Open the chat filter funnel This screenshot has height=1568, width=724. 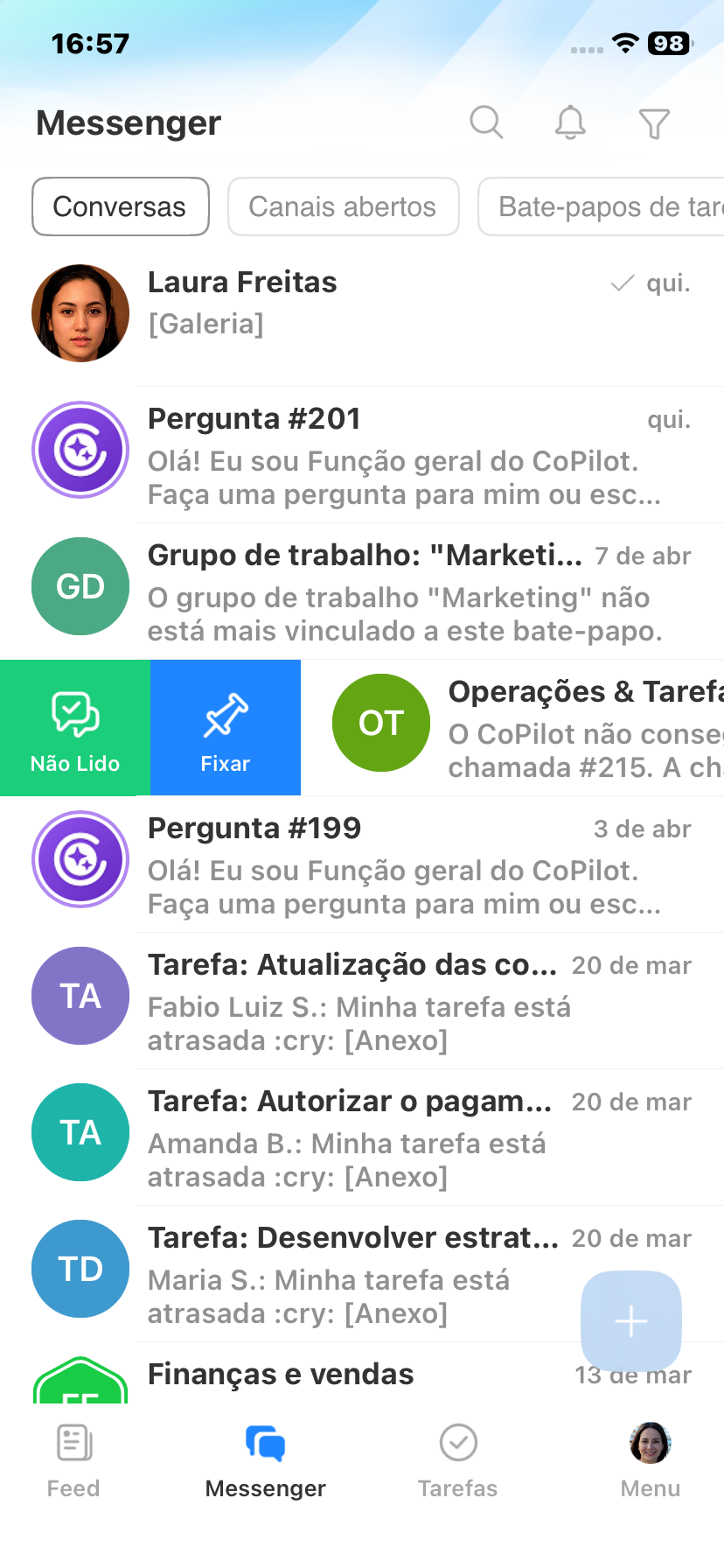(x=654, y=123)
